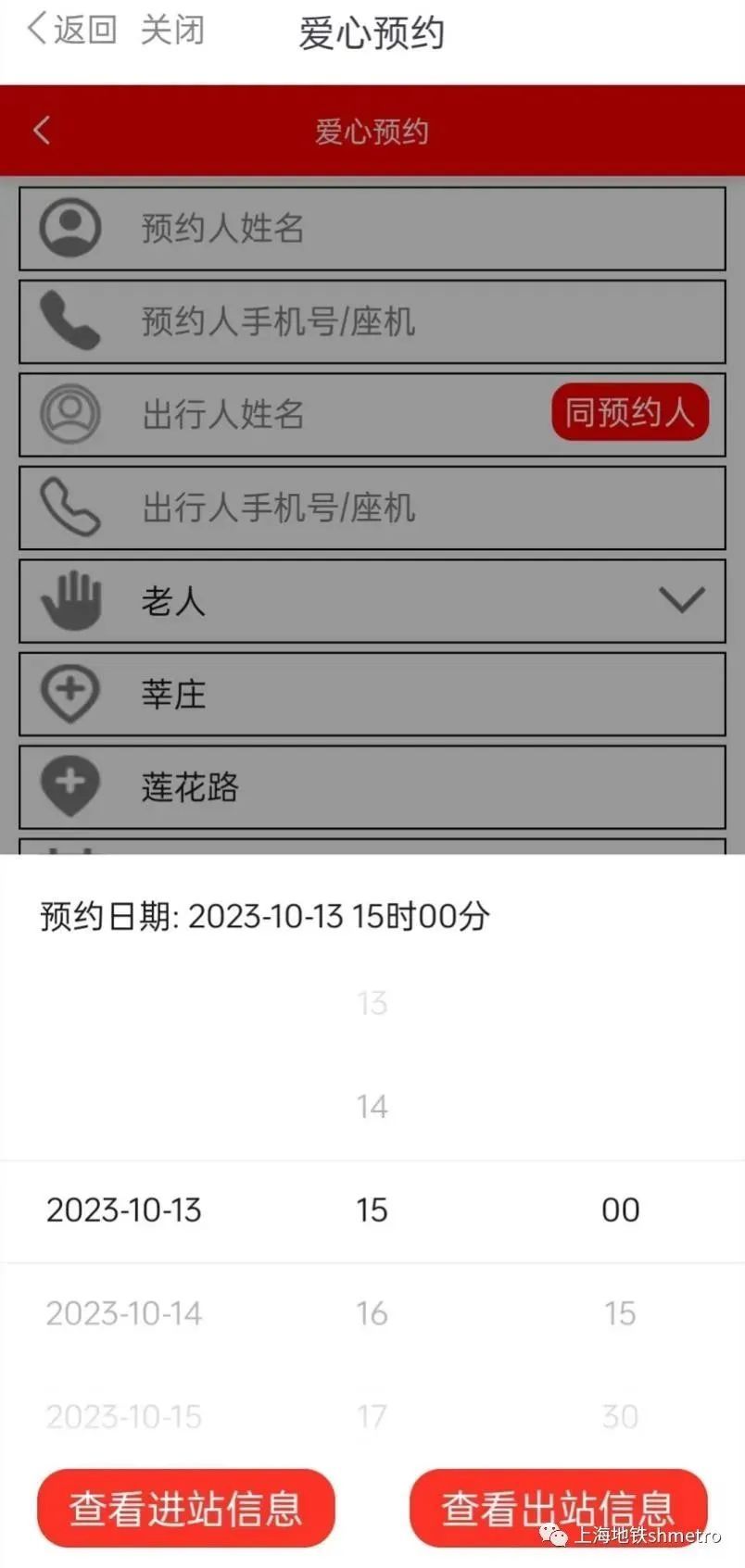Tap the 出行人手机号/座机 field

tap(372, 508)
